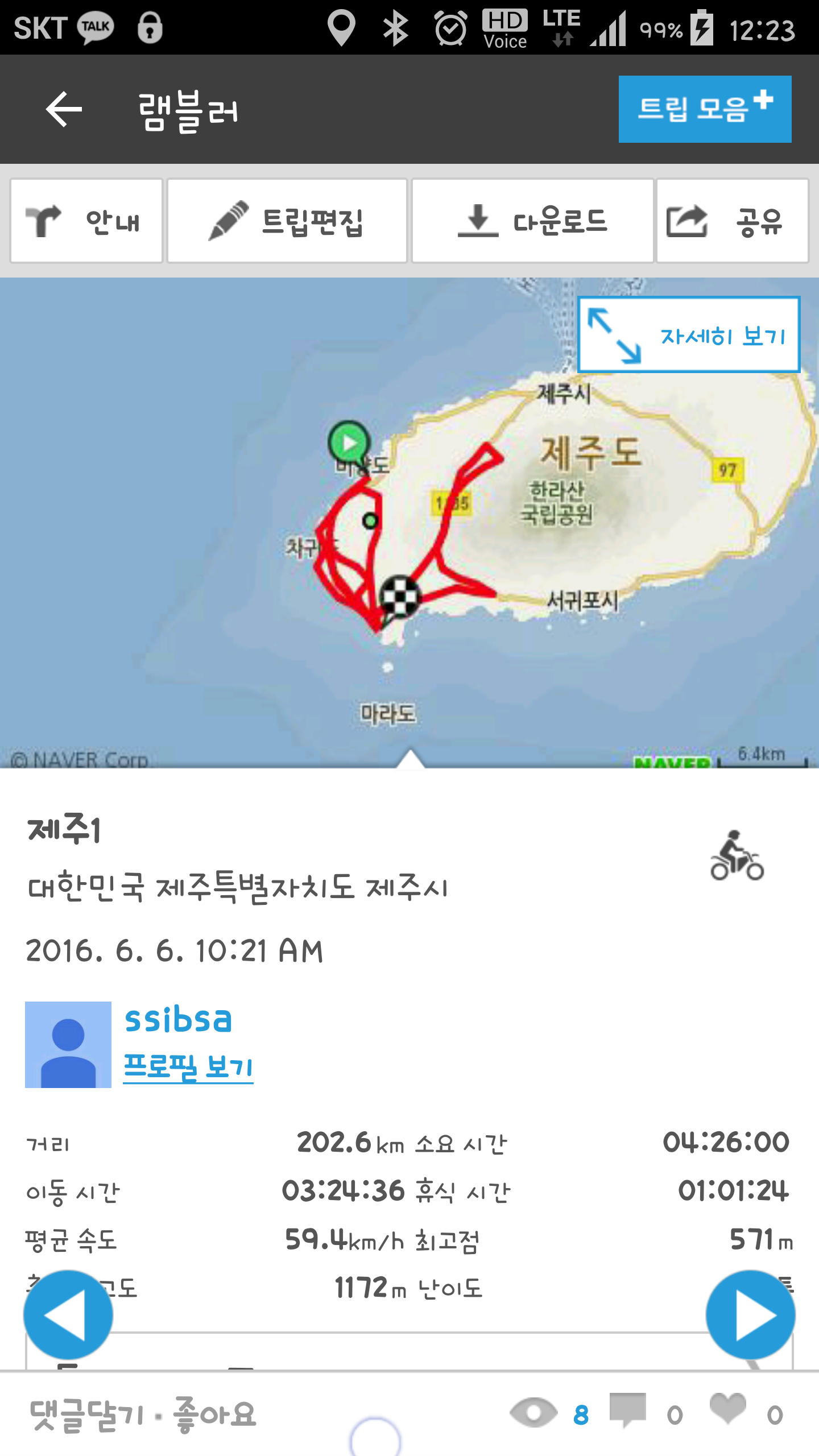Open the ssibsa username link

178,1019
